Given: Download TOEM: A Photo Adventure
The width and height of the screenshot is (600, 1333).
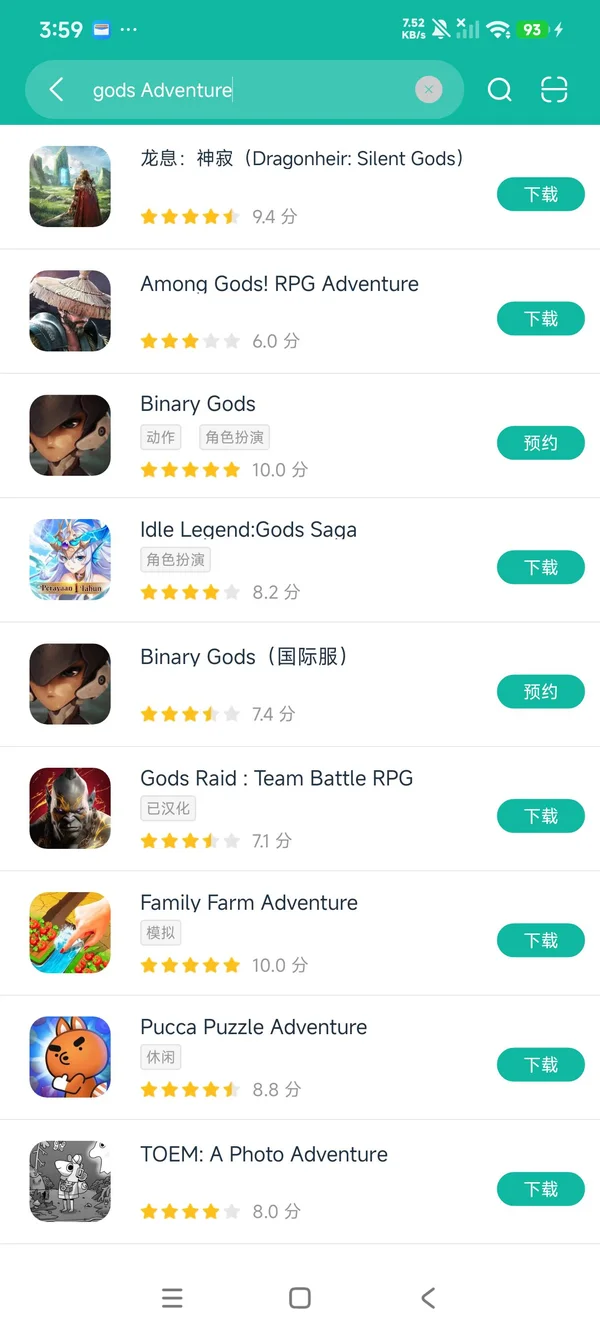Looking at the screenshot, I should coord(540,1189).
